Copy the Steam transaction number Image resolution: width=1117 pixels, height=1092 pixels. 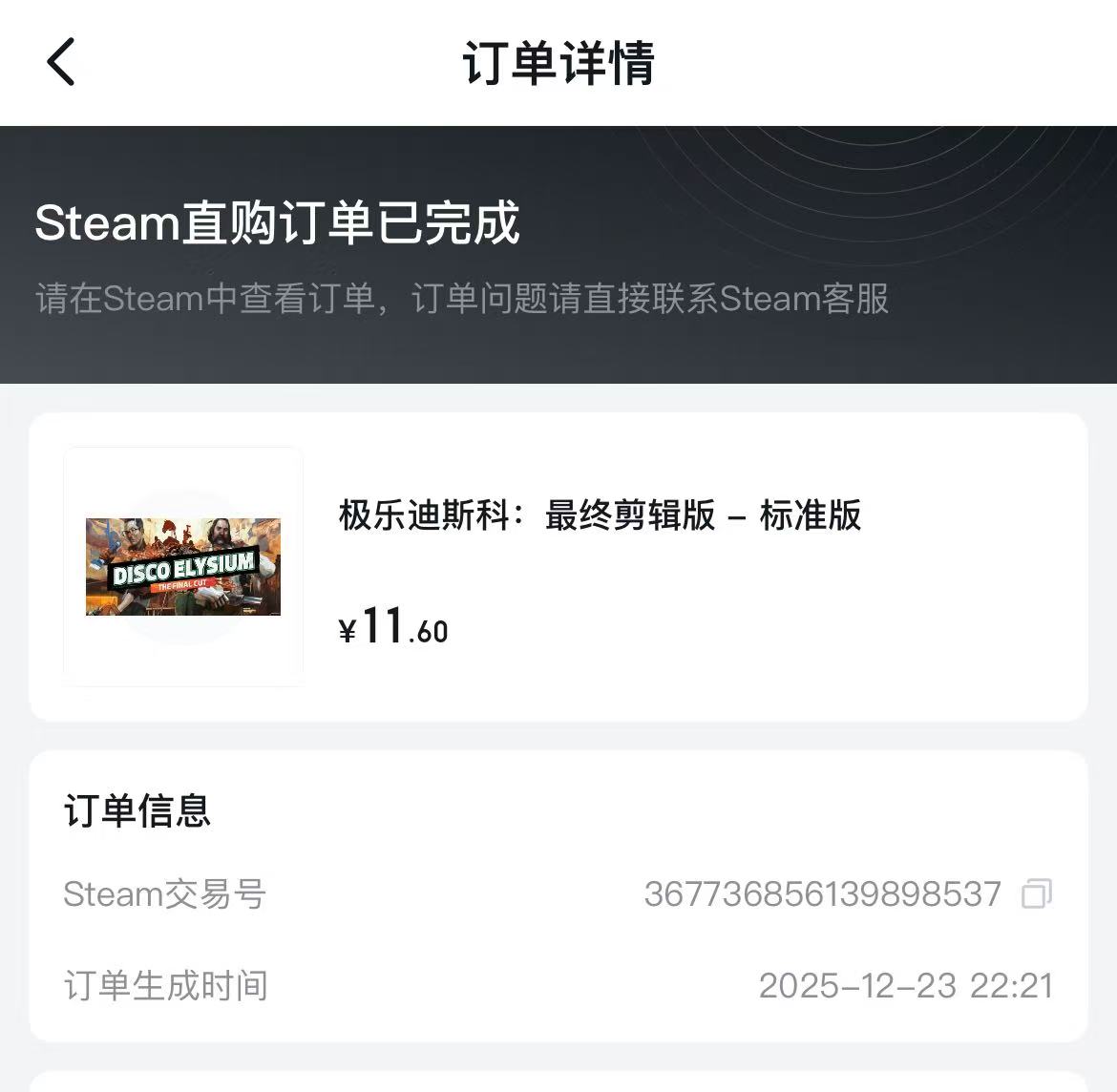coord(1036,894)
